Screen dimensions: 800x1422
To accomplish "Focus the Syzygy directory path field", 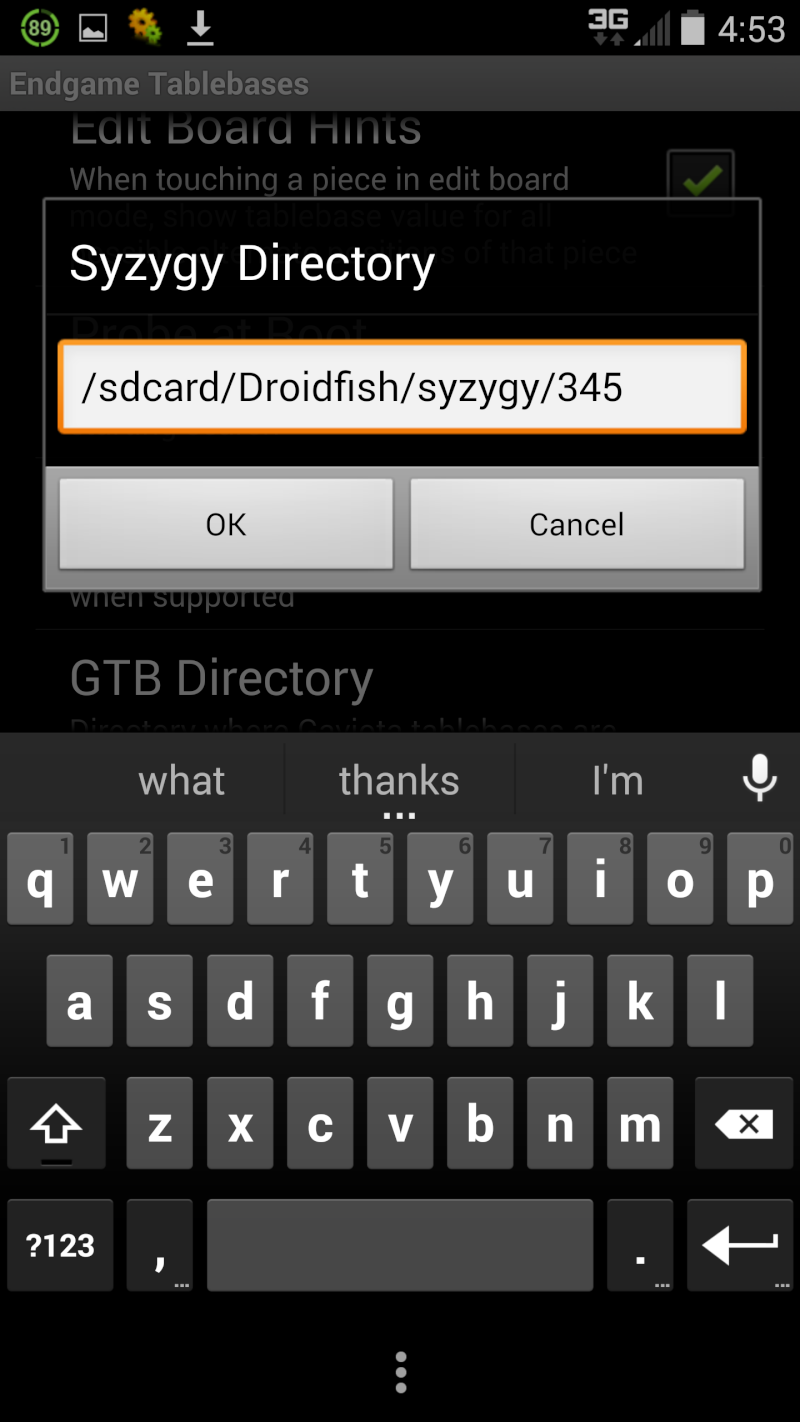I will pos(402,387).
